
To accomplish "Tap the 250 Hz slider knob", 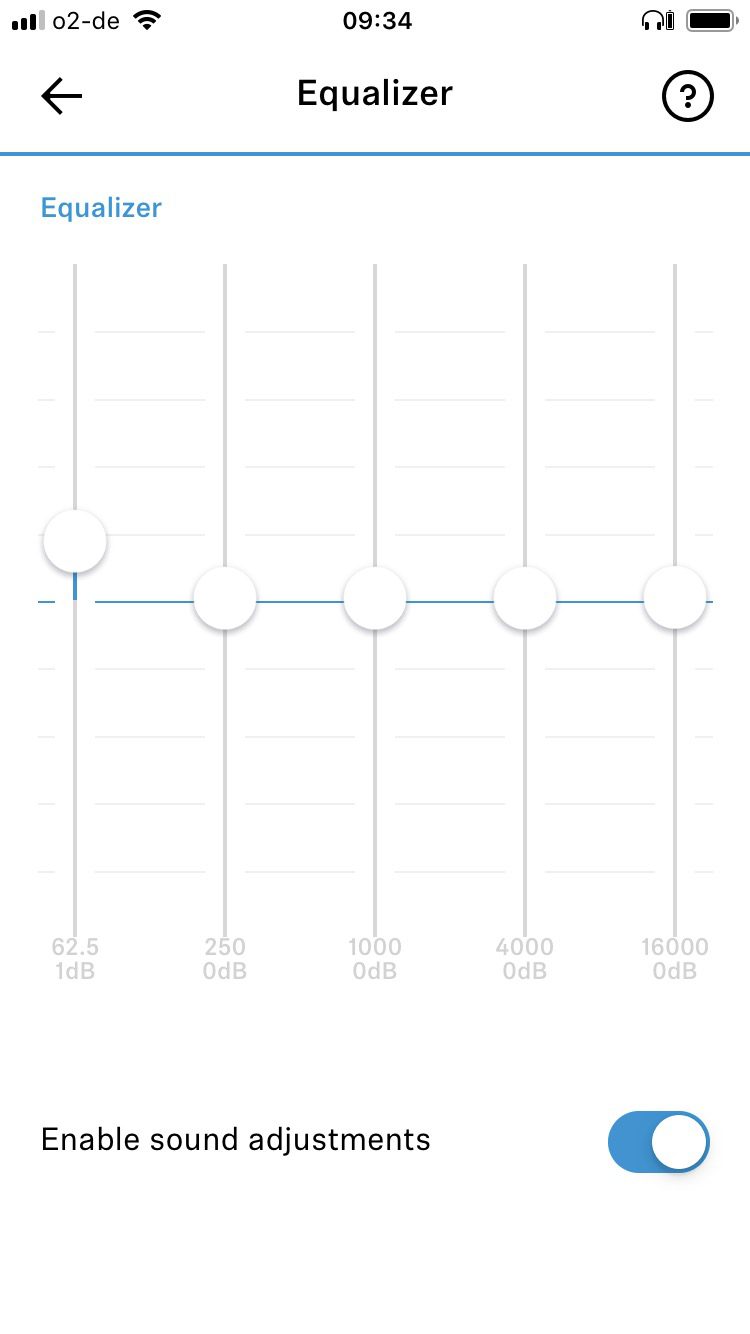I will pos(225,598).
